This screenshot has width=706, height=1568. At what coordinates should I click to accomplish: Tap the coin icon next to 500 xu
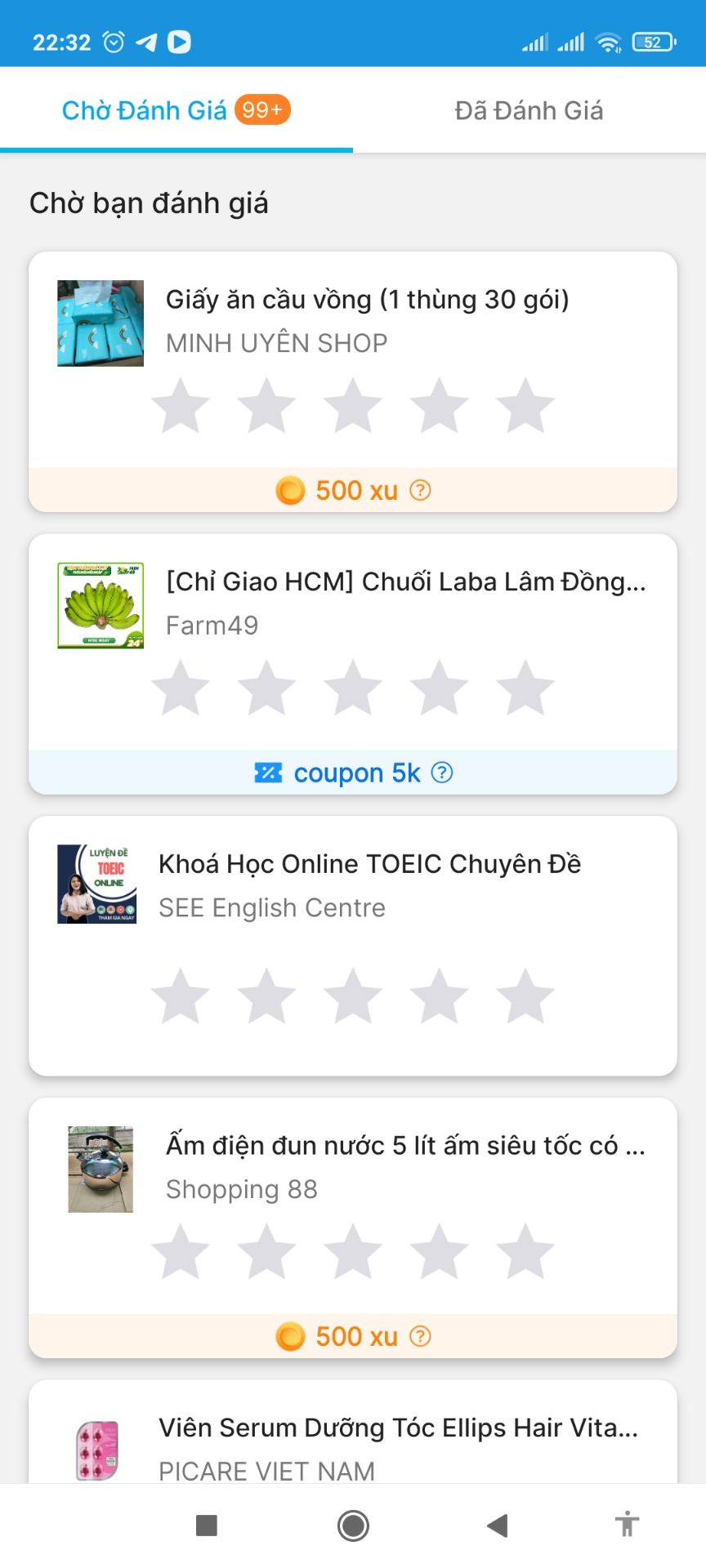[290, 489]
